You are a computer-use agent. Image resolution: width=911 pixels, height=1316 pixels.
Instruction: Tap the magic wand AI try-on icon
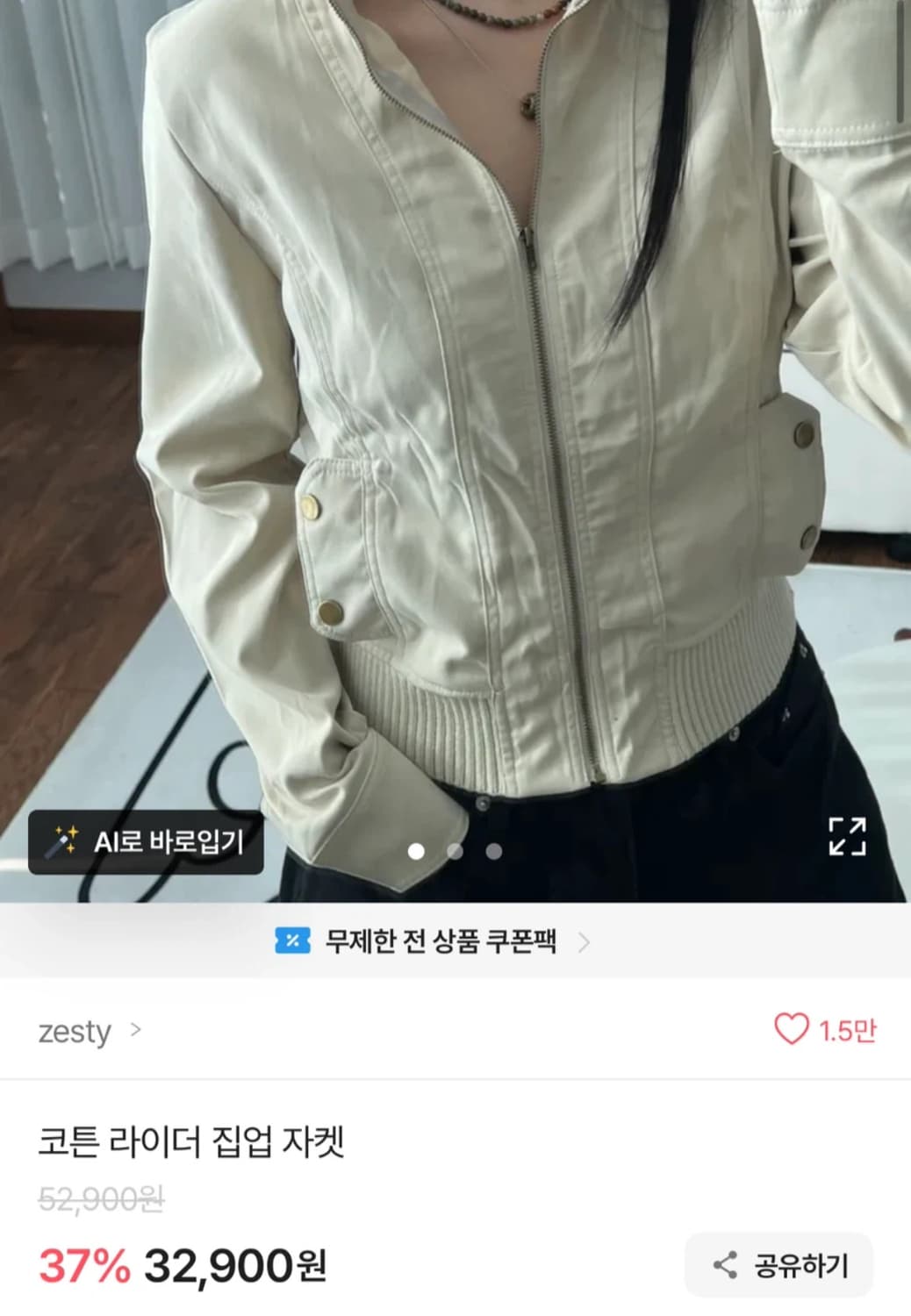click(x=61, y=844)
